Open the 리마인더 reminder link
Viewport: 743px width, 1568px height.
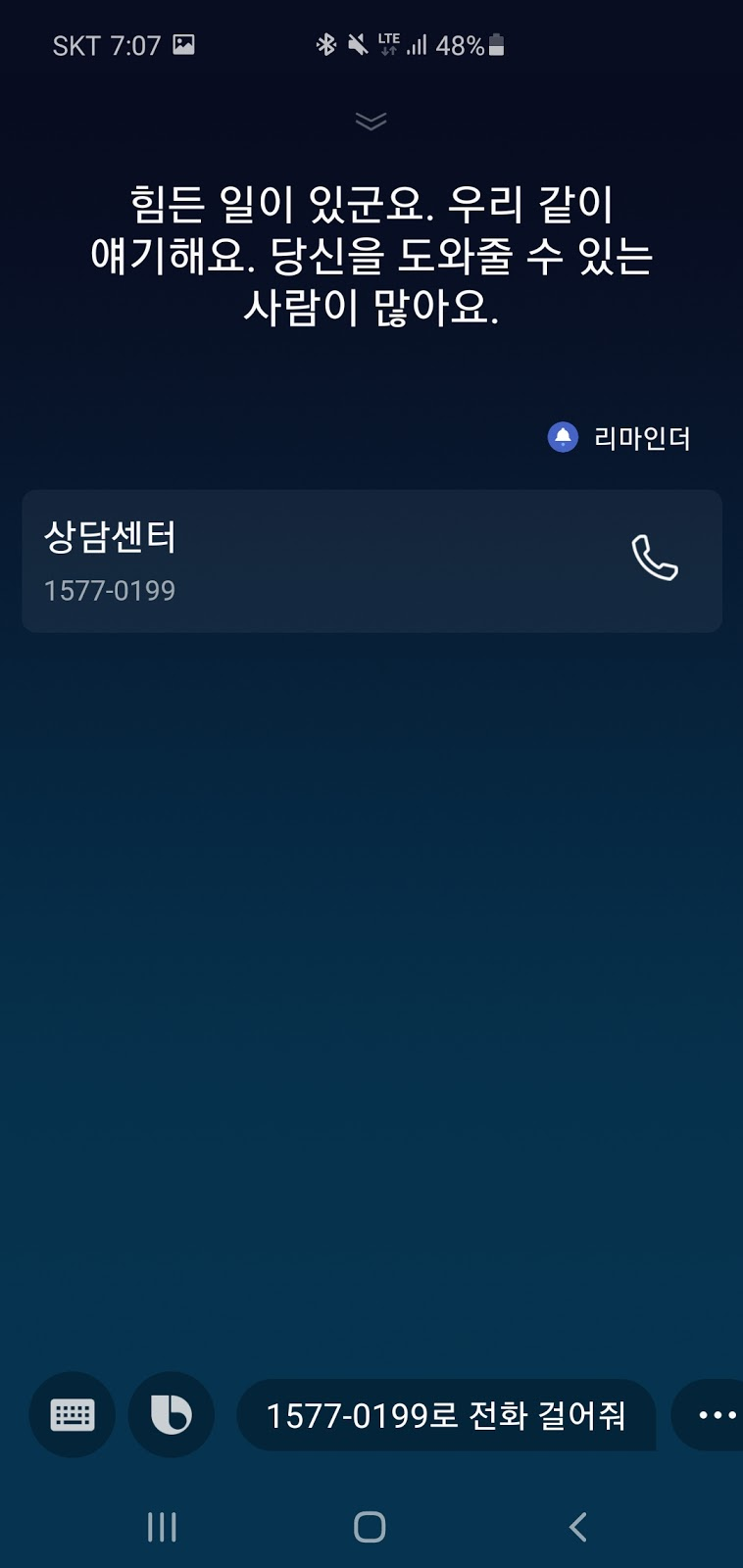pyautogui.click(x=619, y=438)
